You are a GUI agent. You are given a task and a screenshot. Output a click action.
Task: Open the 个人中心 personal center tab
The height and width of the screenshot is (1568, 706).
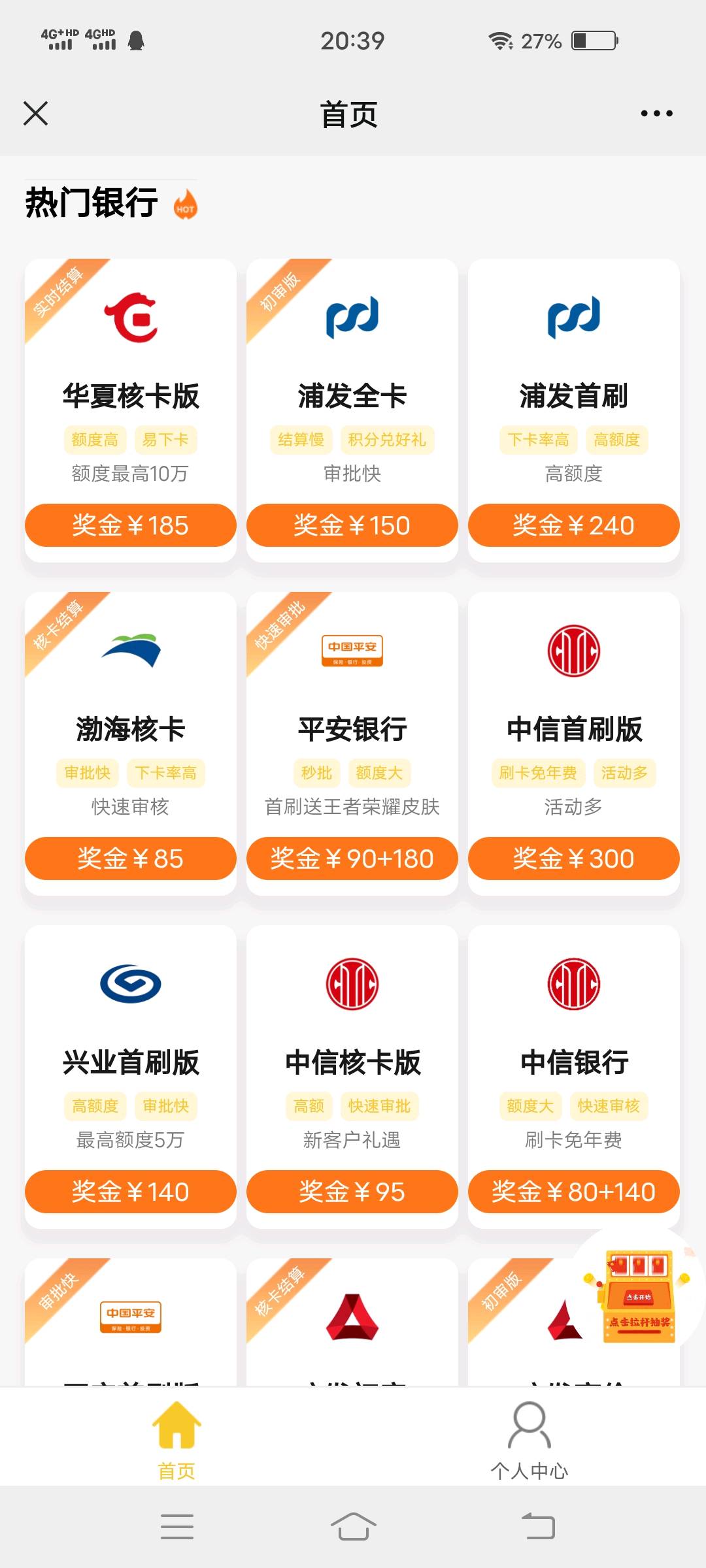[x=529, y=1434]
